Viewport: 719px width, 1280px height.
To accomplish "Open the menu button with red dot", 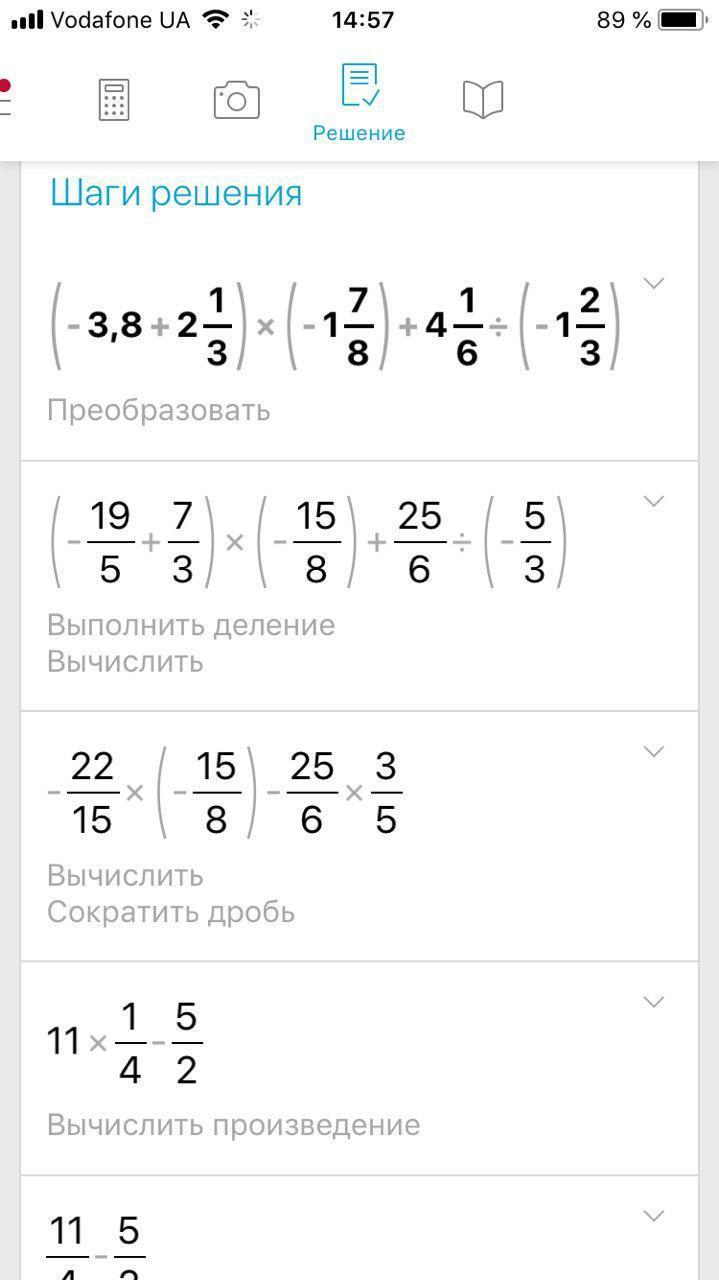I will 6,98.
